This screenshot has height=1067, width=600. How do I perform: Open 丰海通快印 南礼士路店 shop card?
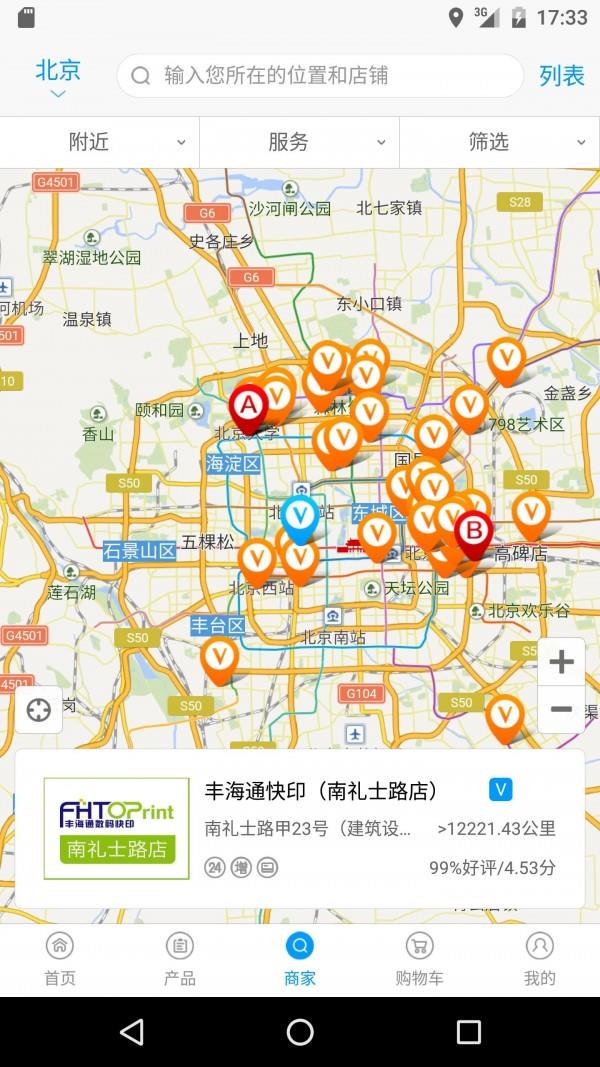[300, 828]
